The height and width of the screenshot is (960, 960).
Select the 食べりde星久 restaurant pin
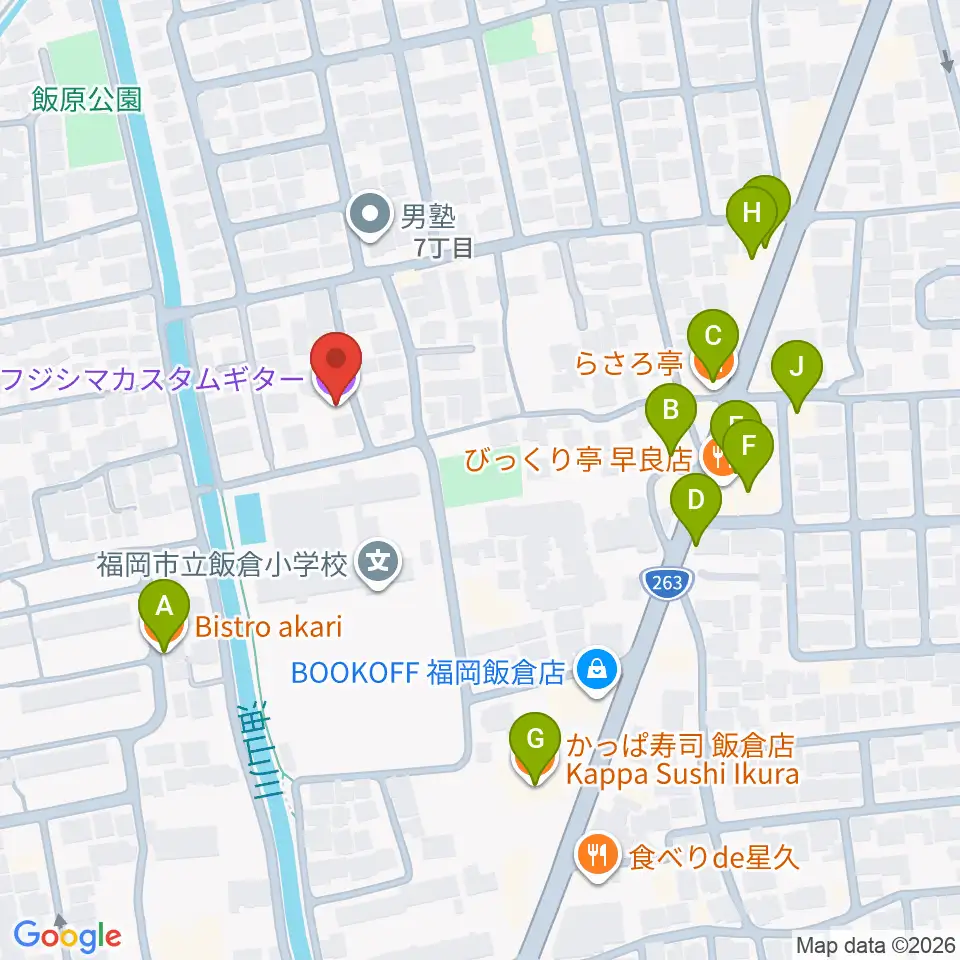[x=598, y=855]
